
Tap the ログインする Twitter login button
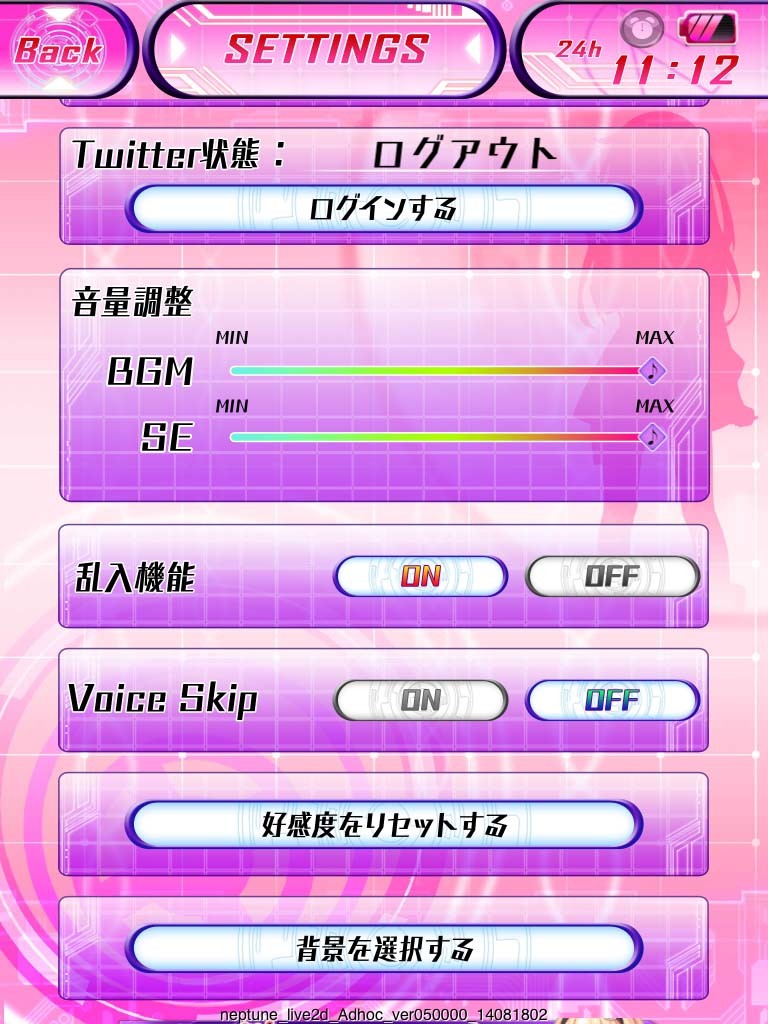point(384,208)
